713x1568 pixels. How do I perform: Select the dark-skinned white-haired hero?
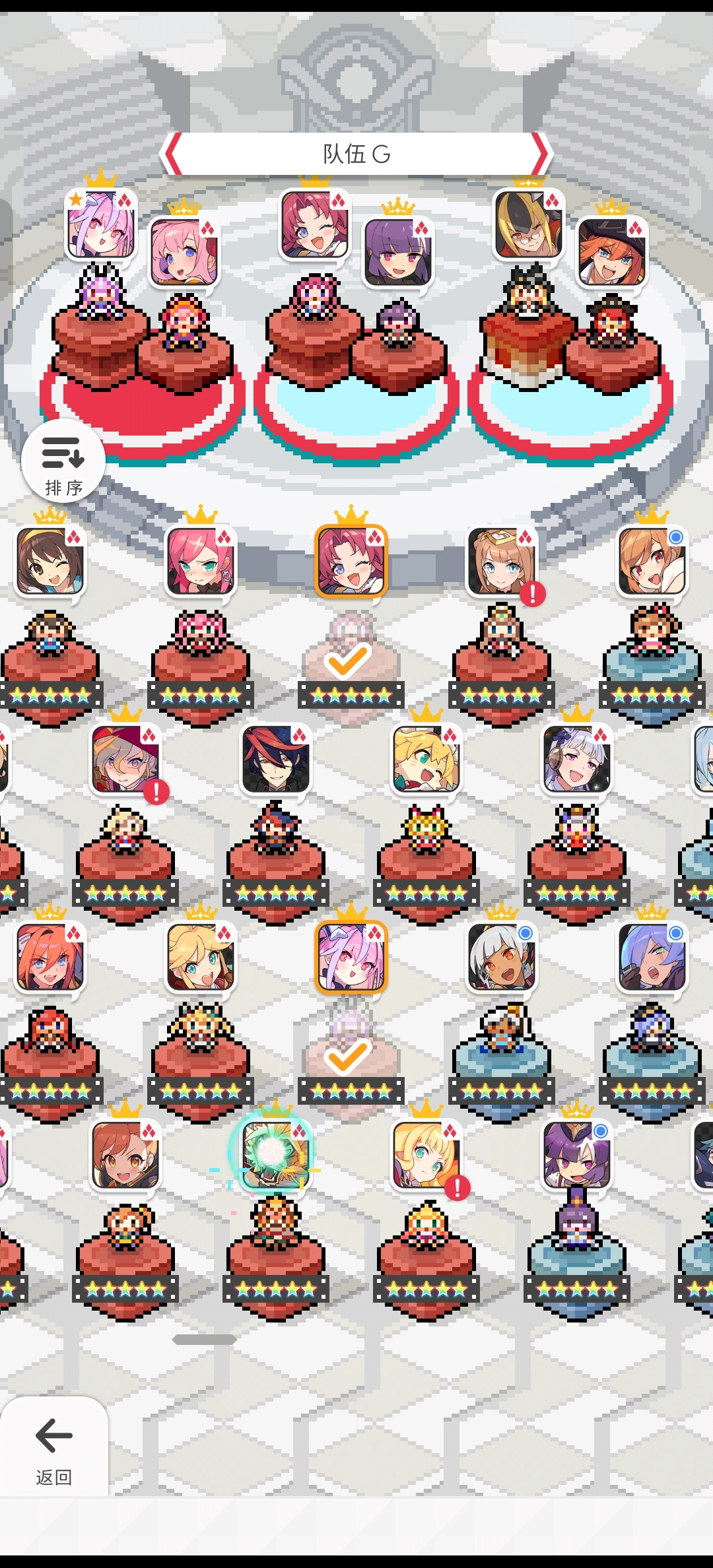(501, 957)
